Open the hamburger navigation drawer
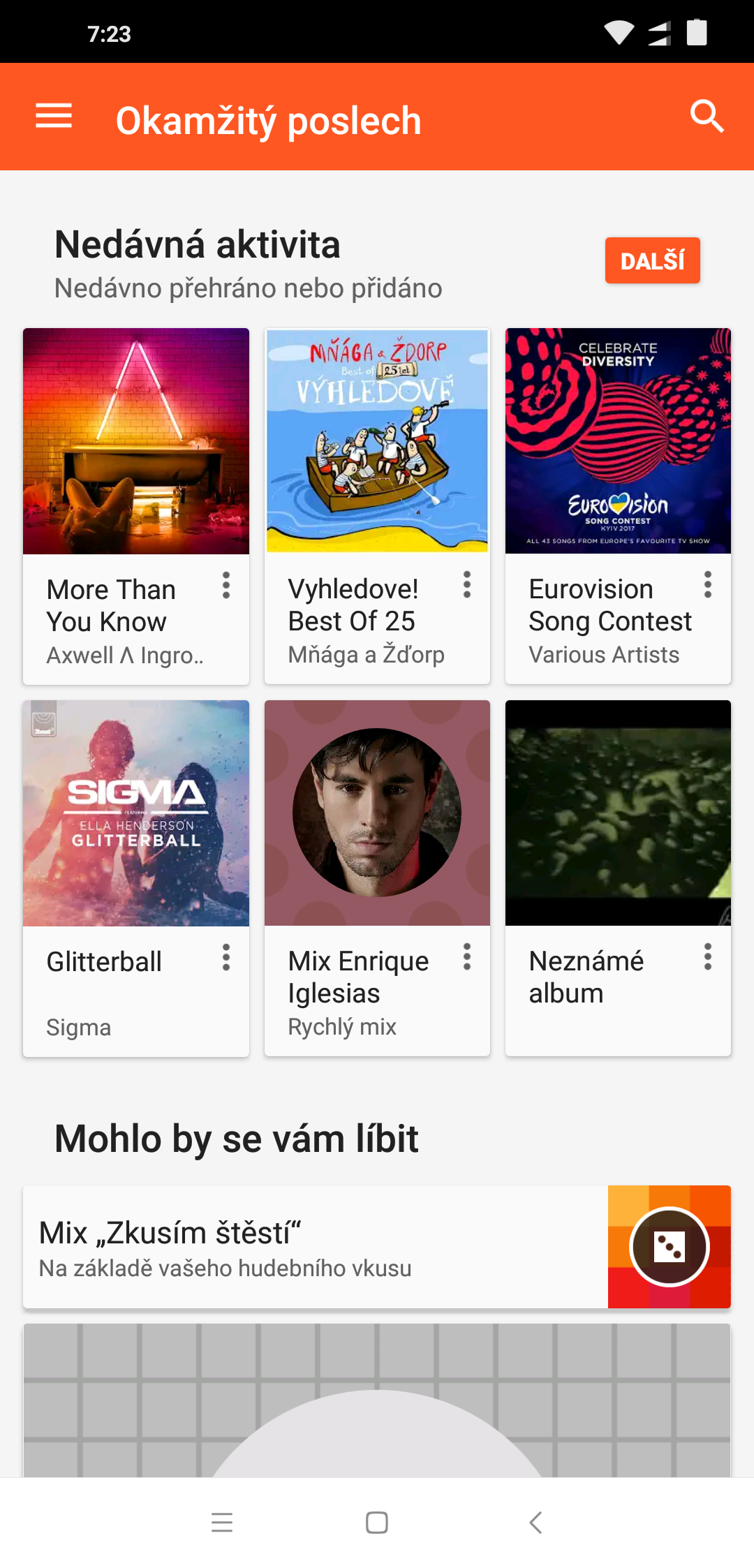This screenshot has width=754, height=1568. click(54, 116)
